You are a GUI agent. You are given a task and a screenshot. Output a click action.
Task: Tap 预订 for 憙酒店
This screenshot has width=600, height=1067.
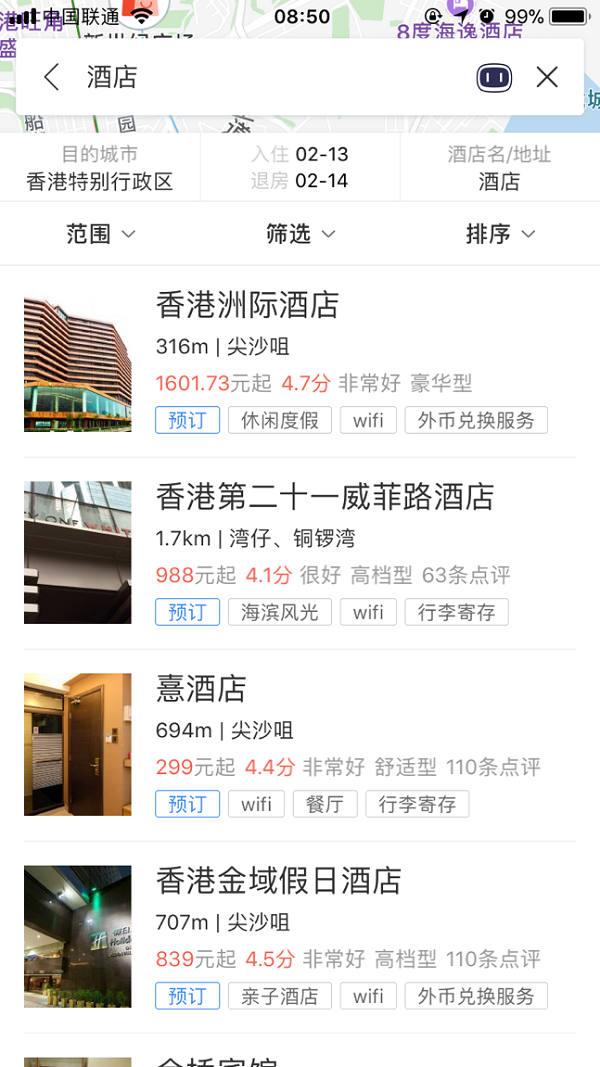point(187,804)
